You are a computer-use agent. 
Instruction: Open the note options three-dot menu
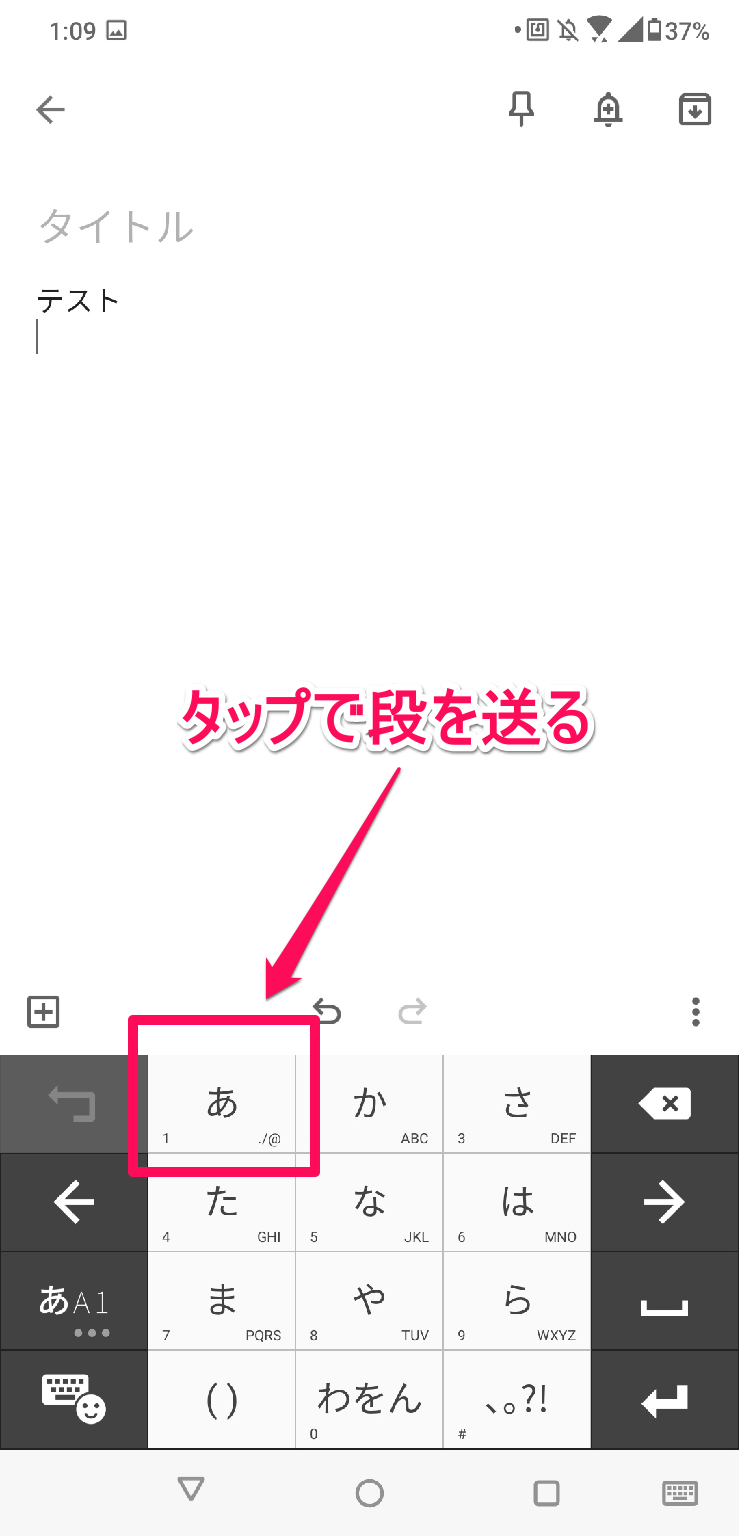point(695,1012)
